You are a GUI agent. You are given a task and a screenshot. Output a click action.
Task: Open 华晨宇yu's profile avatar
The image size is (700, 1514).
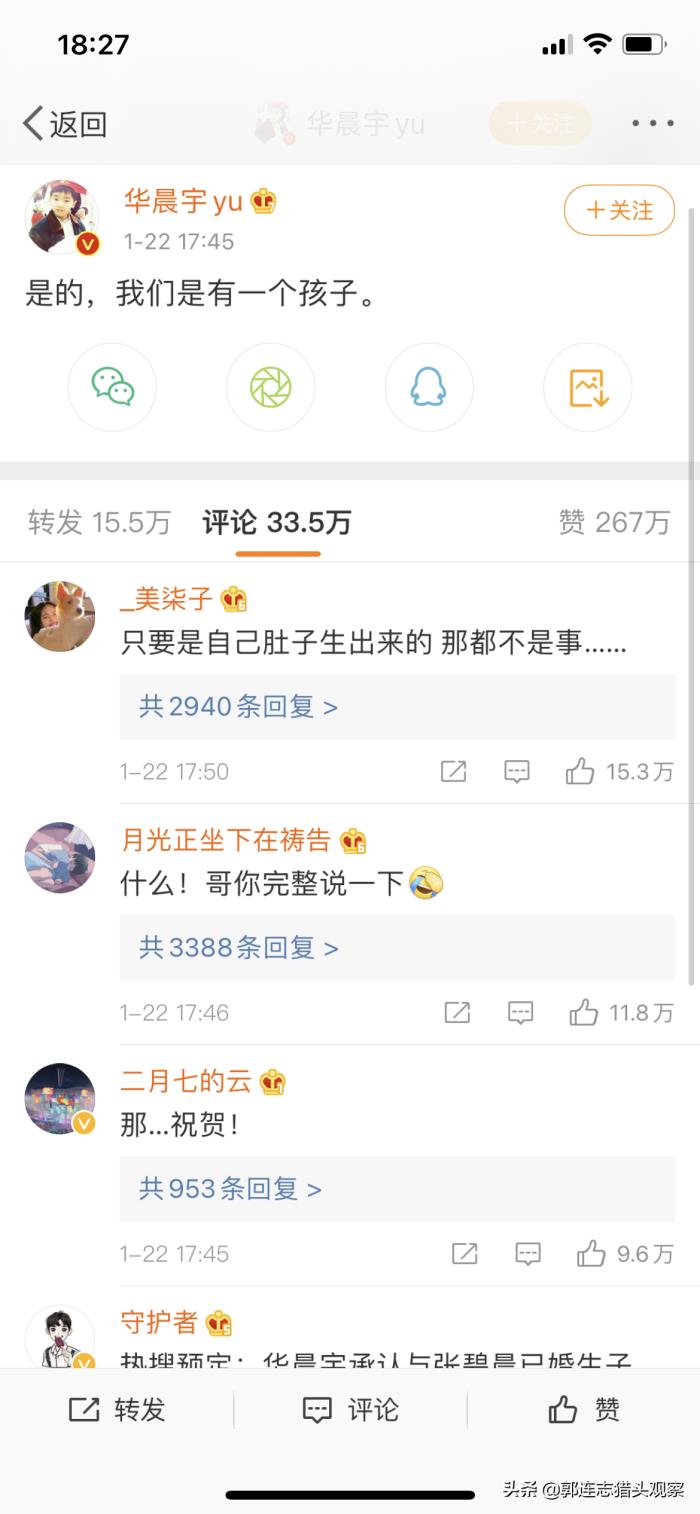coord(61,217)
